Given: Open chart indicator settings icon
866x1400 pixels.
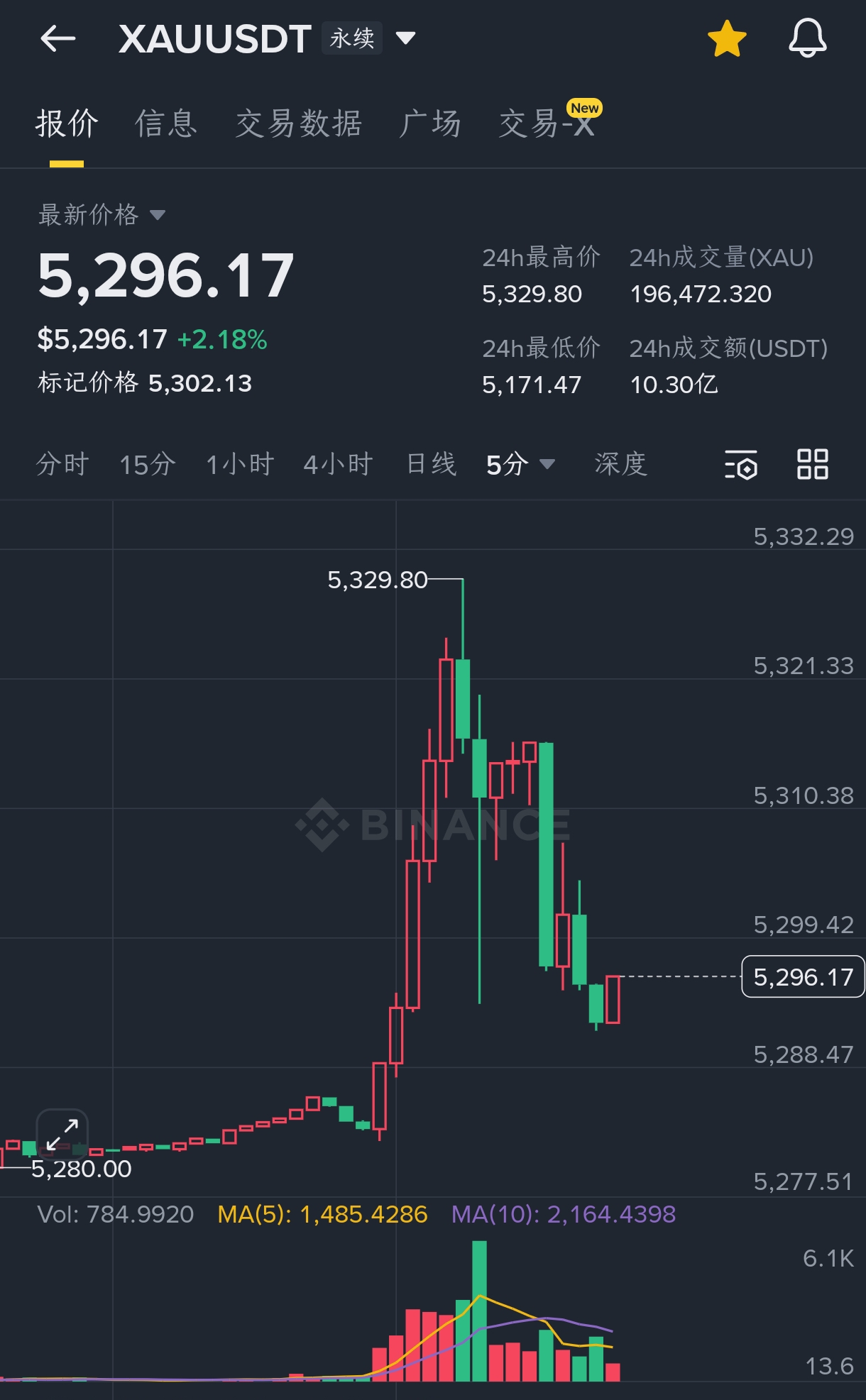Looking at the screenshot, I should tap(741, 465).
